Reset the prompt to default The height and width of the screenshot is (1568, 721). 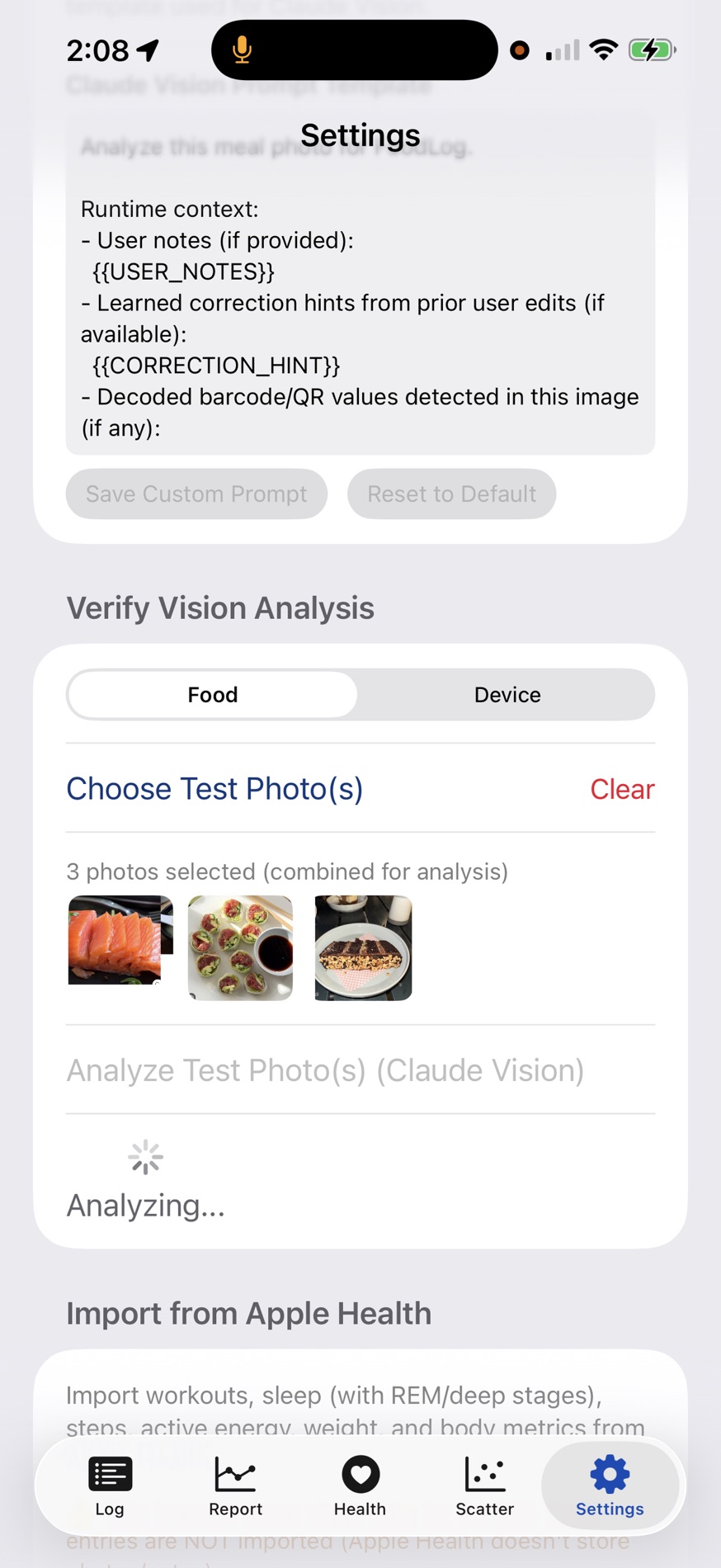451,494
